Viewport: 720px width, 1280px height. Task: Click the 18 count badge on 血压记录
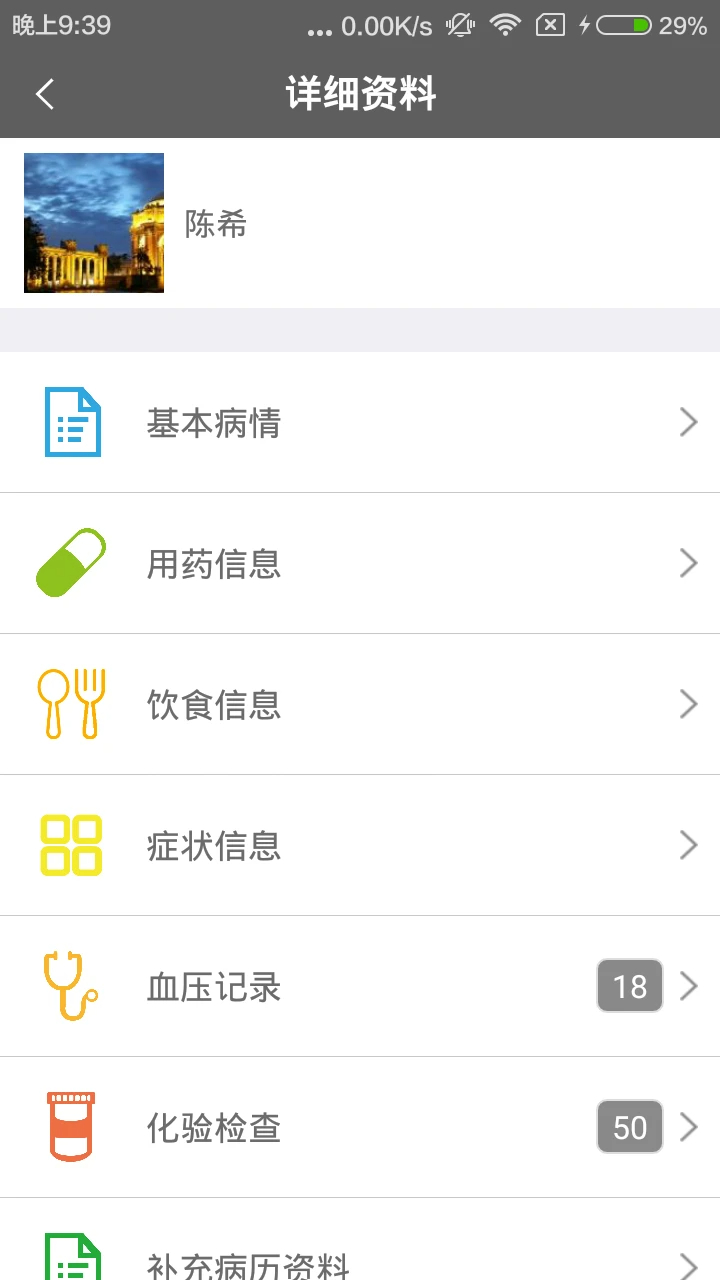629,986
